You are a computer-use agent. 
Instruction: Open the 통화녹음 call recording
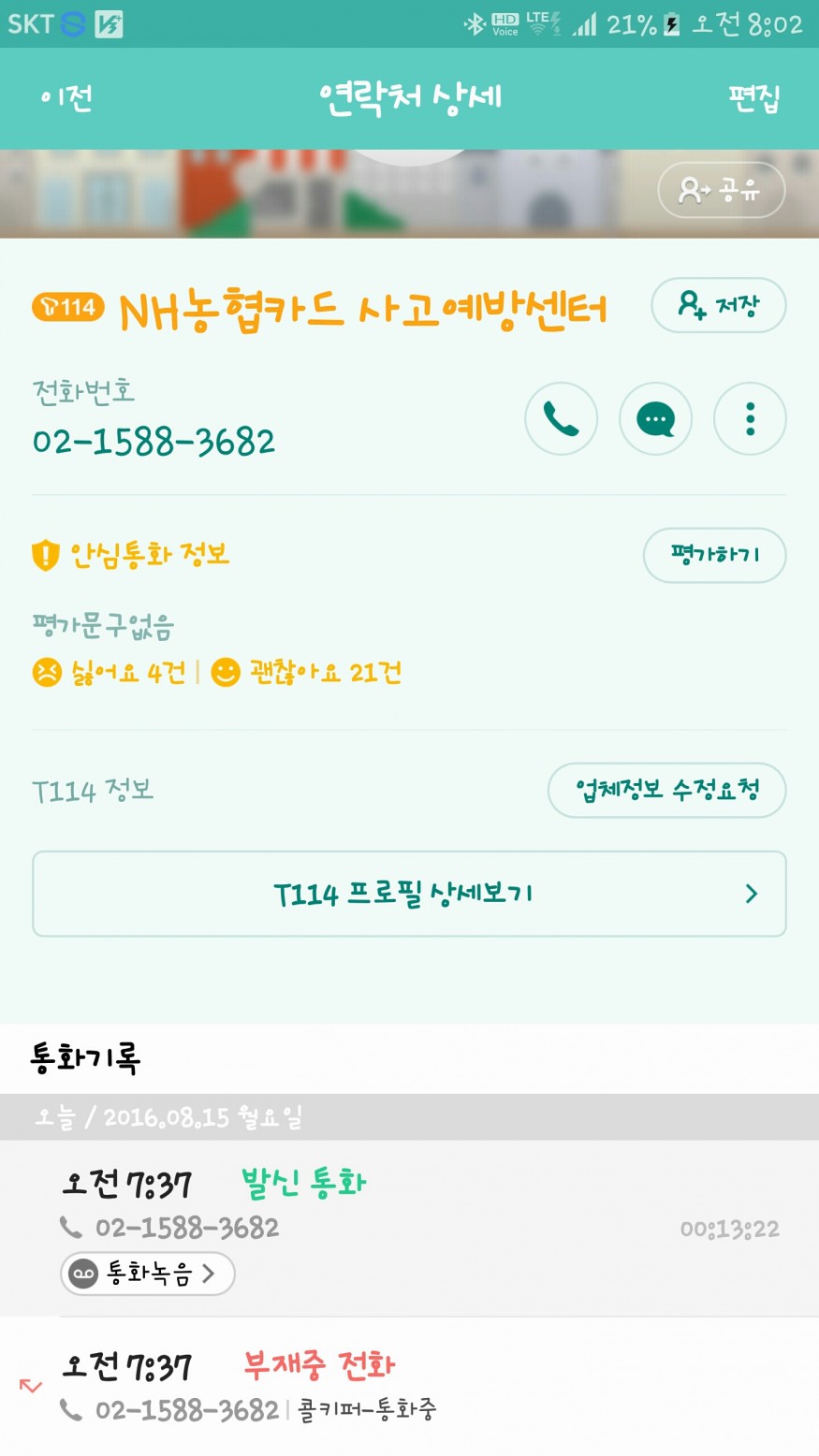tap(148, 1274)
